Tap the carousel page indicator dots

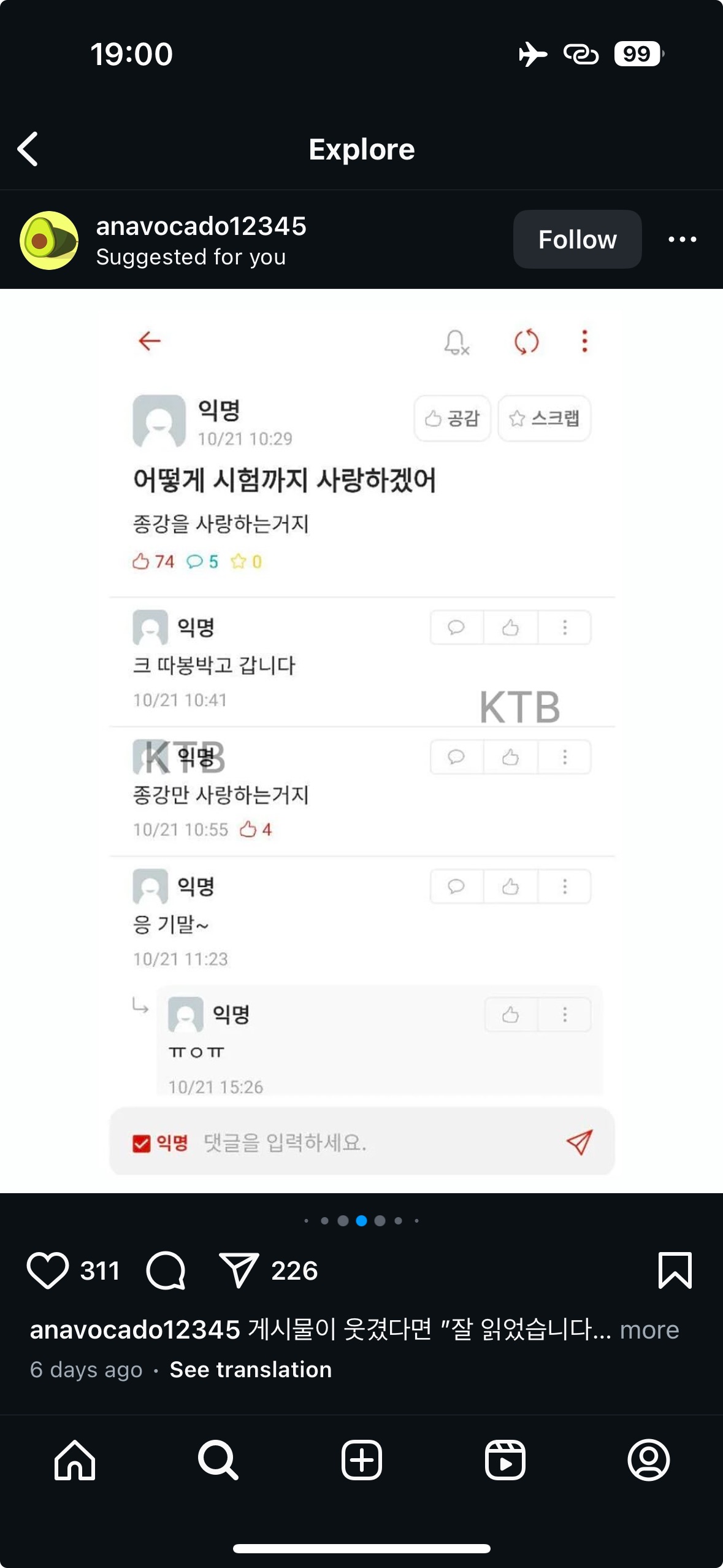[x=361, y=1221]
